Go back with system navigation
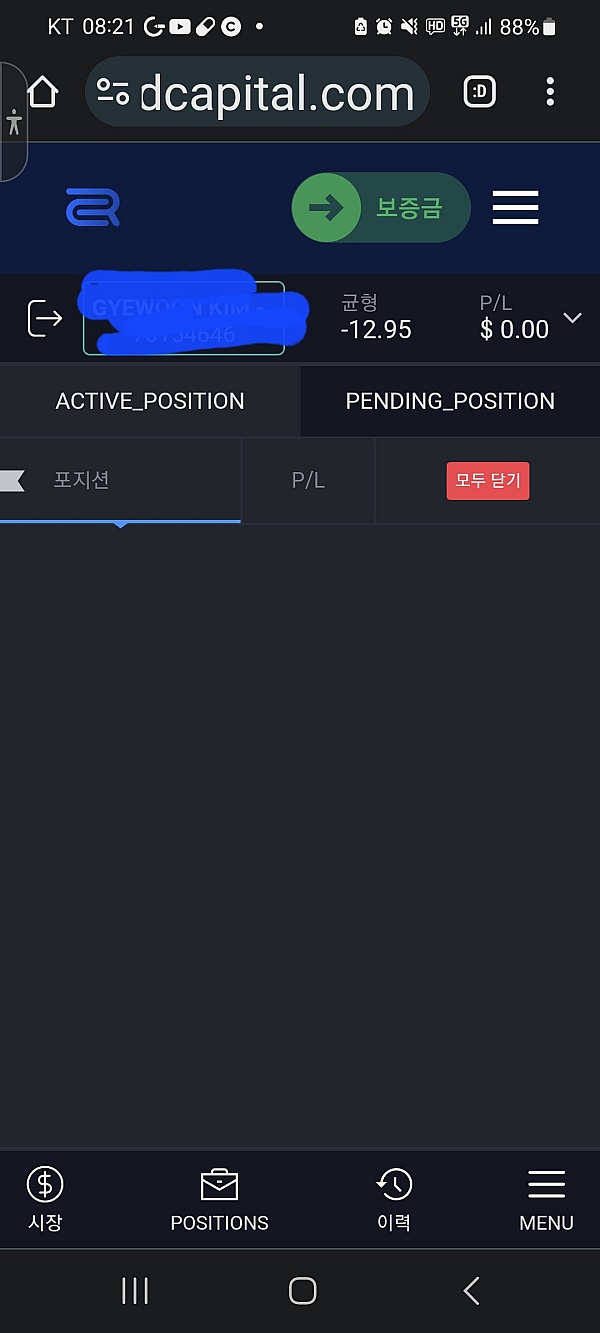This screenshot has height=1333, width=600. tap(472, 1291)
